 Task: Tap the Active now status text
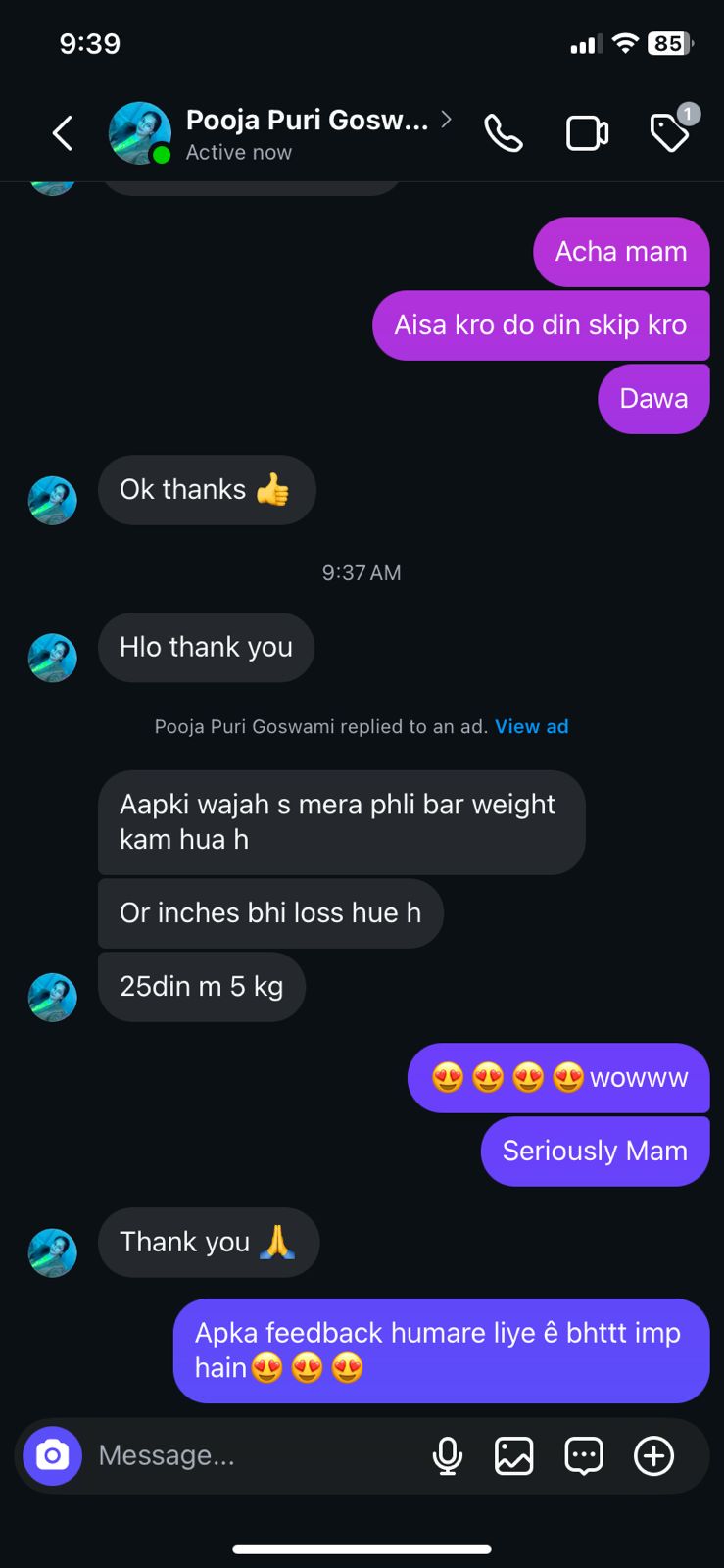[x=238, y=152]
